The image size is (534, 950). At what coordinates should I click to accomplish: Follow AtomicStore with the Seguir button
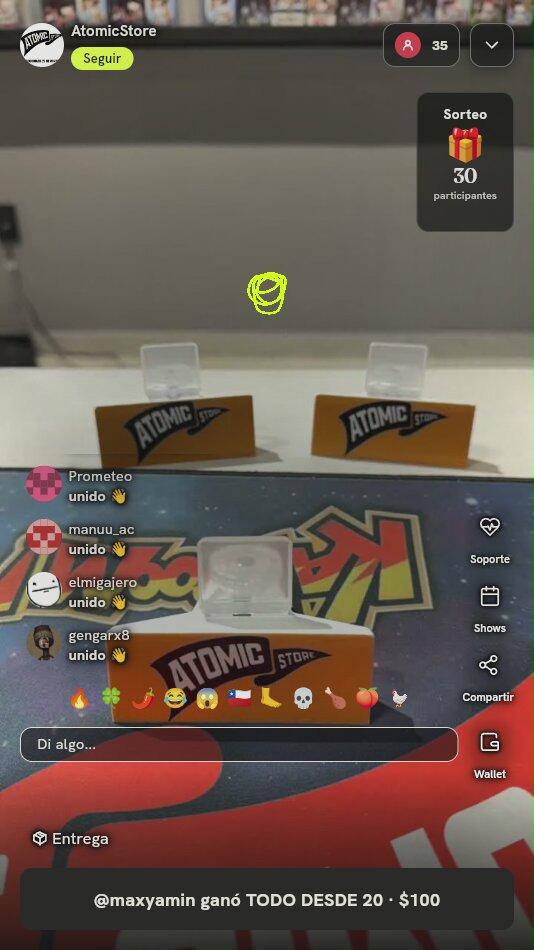pyautogui.click(x=102, y=59)
